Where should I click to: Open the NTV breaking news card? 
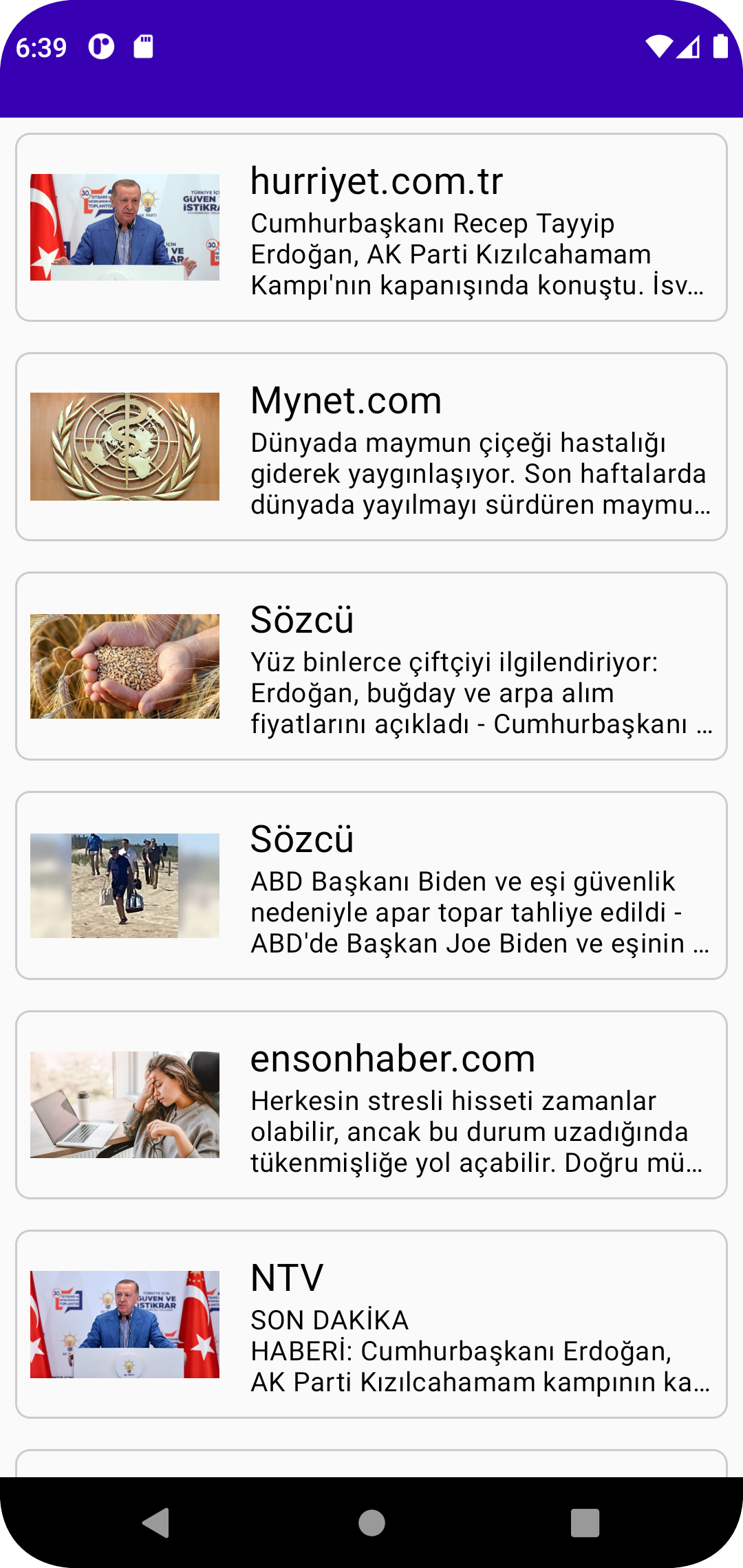click(371, 1324)
